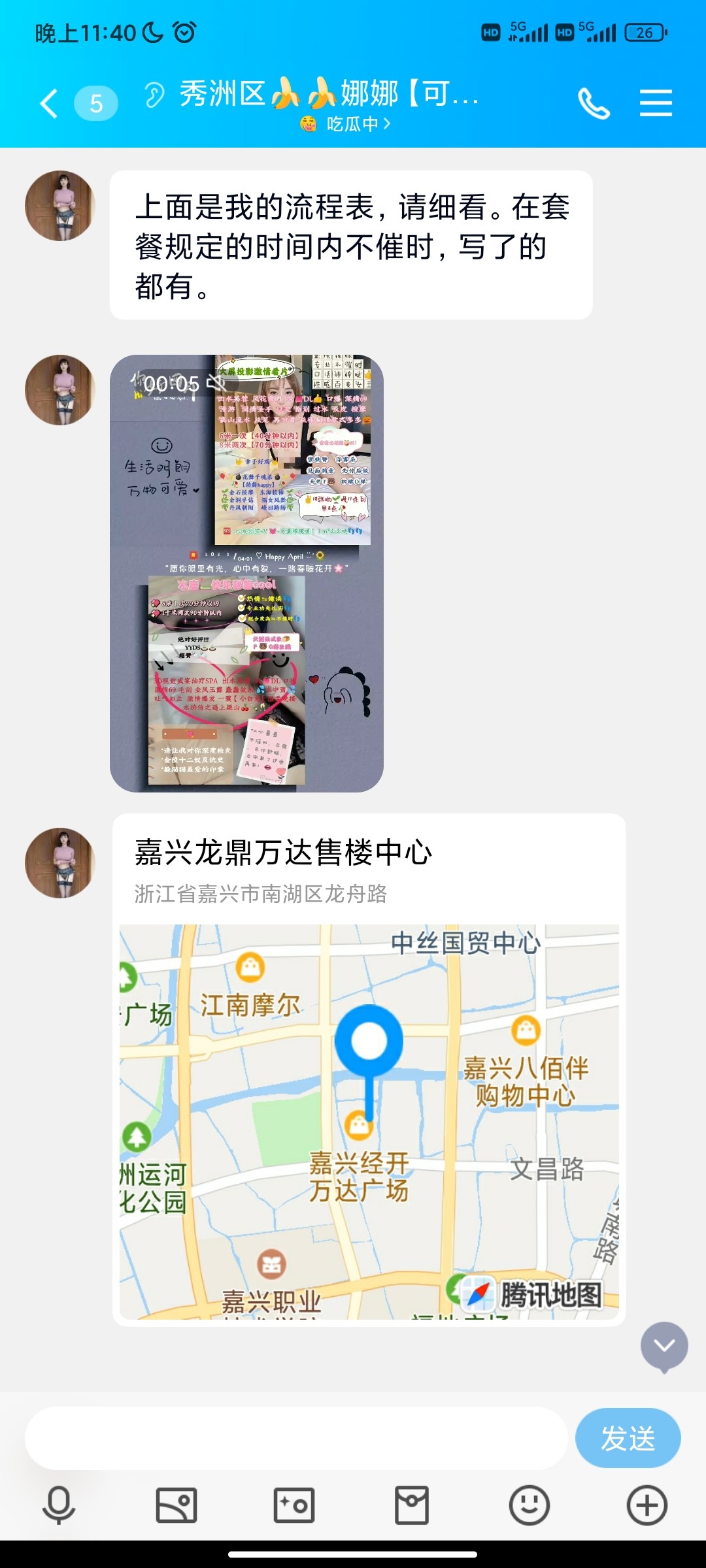706x1568 pixels.
Task: Start a voice call with this contact
Action: point(594,103)
